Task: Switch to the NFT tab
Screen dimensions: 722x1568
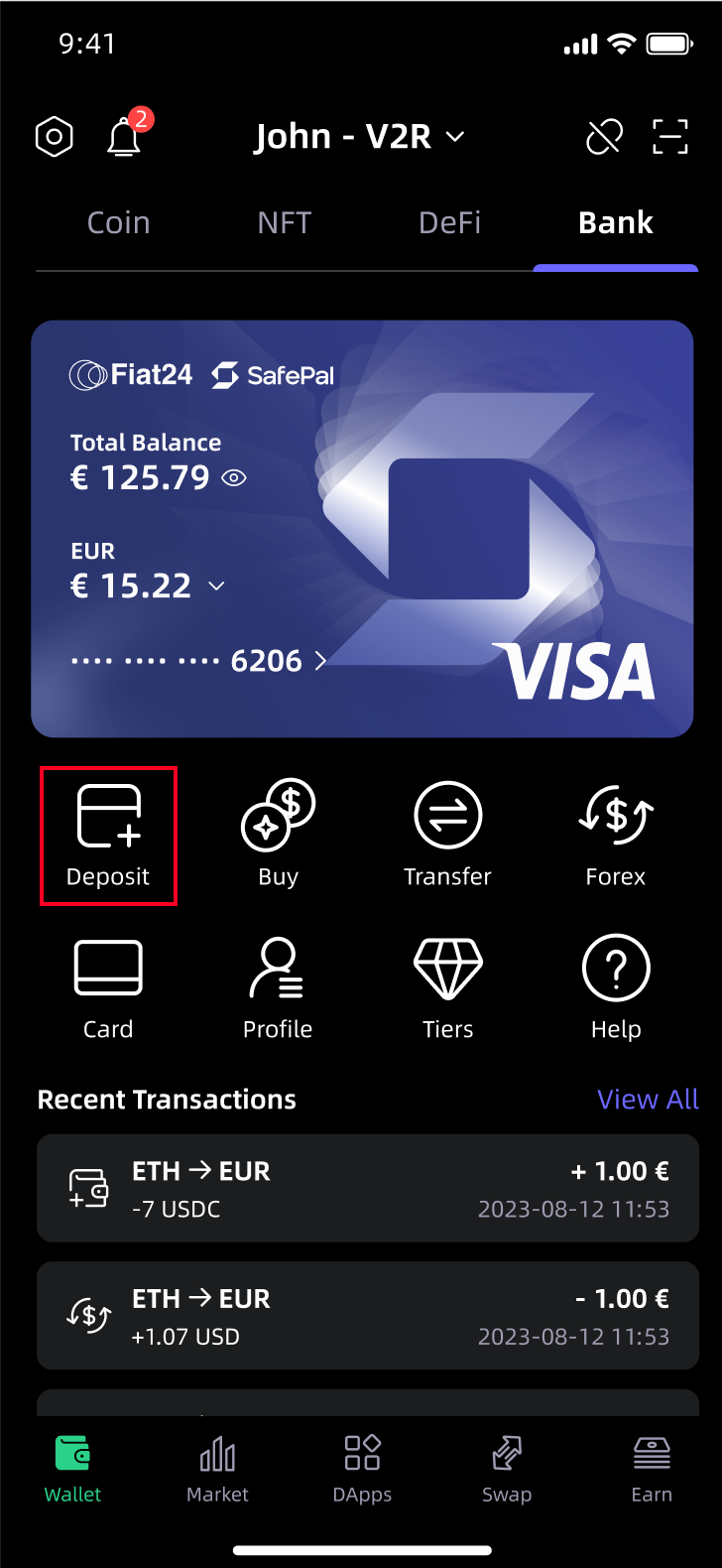Action: point(285,222)
